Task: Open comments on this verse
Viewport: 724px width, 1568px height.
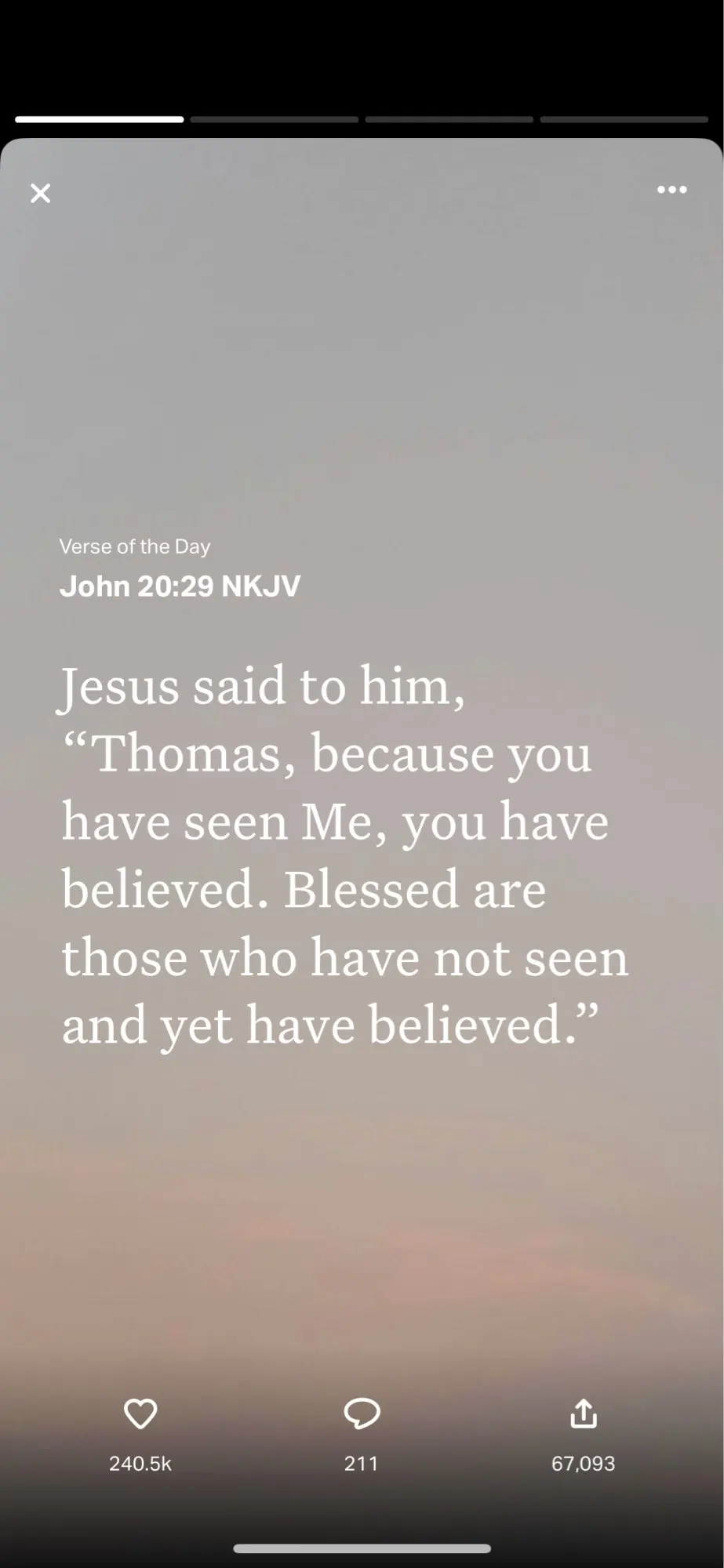Action: [362, 1414]
